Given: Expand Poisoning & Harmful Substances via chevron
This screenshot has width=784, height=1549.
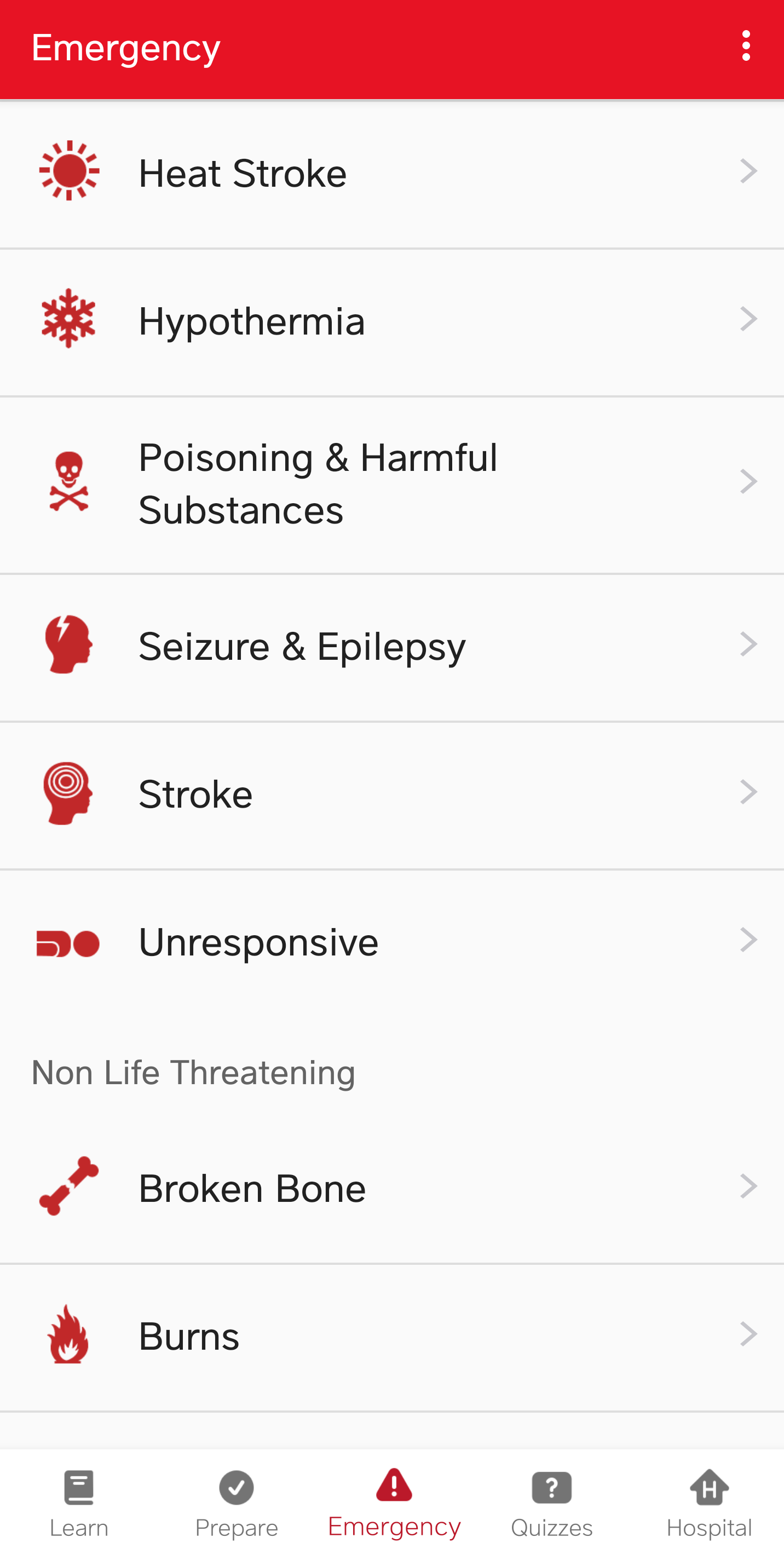Looking at the screenshot, I should coord(748,481).
